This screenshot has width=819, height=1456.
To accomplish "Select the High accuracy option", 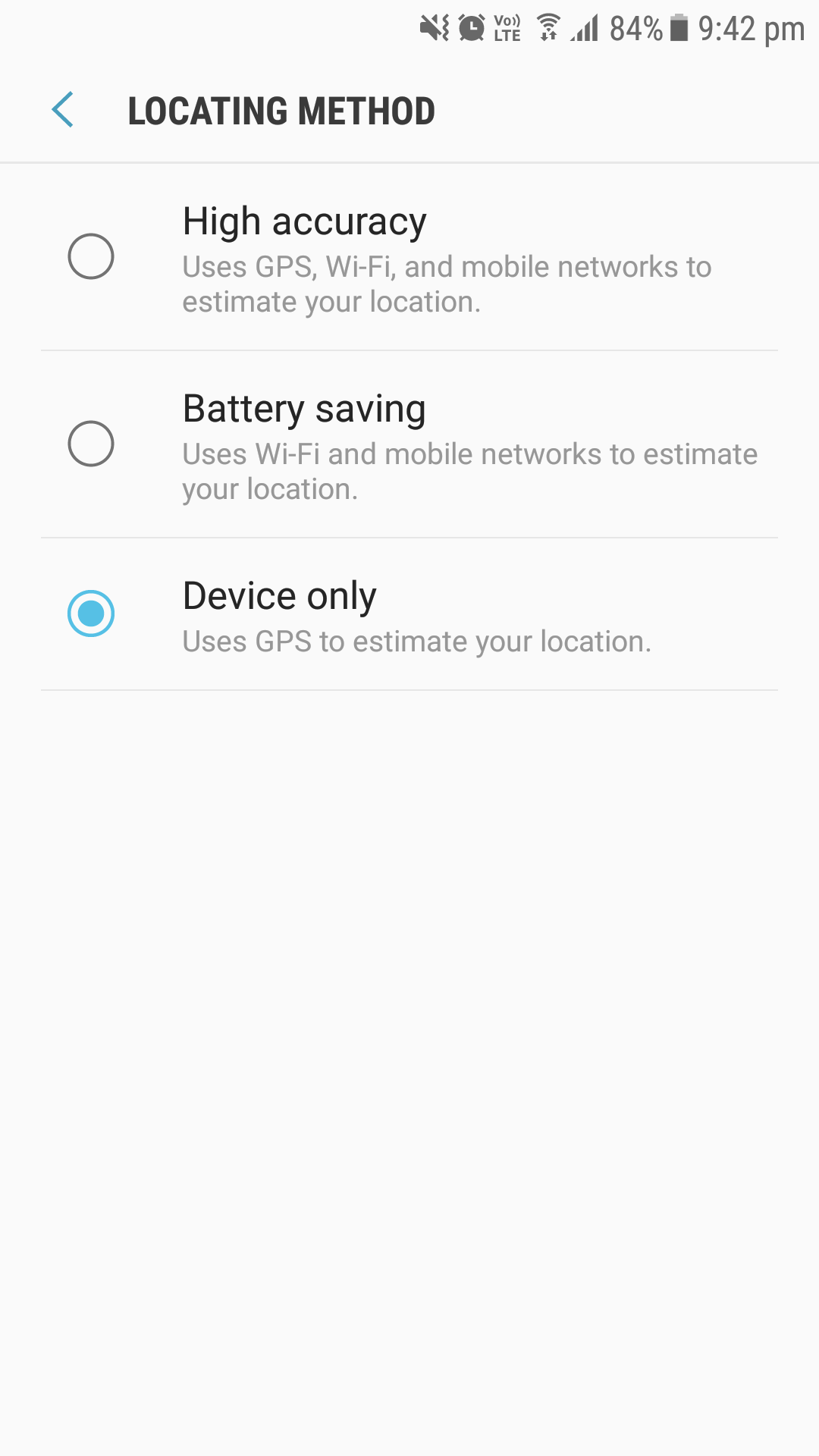I will pyautogui.click(x=409, y=257).
